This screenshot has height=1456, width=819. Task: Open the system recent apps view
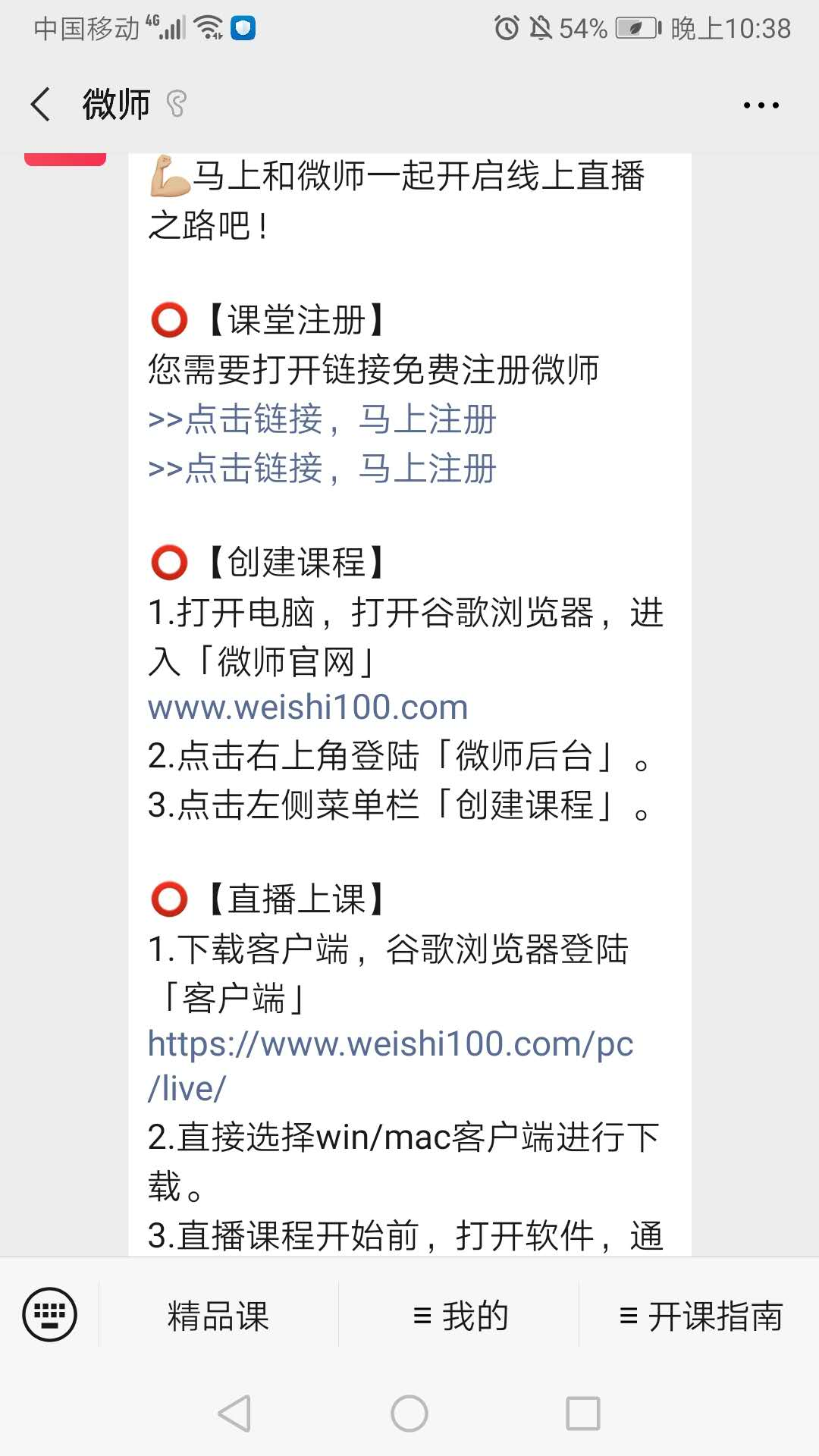tap(583, 1414)
